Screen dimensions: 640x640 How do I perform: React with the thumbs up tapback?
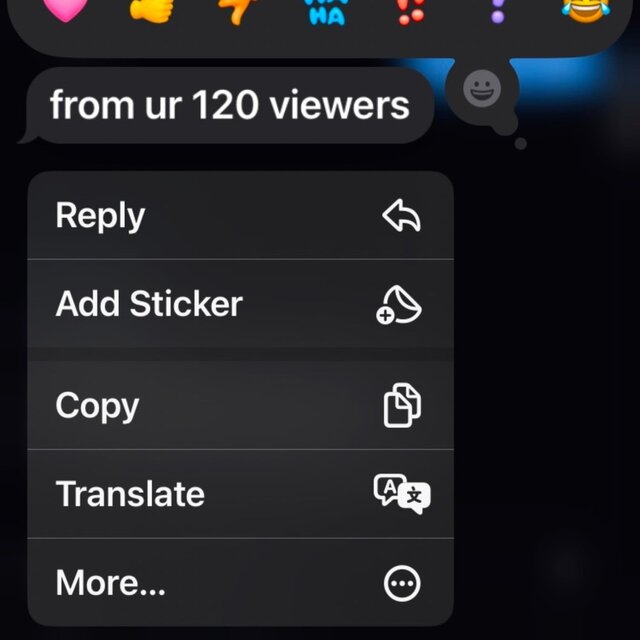coord(151,10)
